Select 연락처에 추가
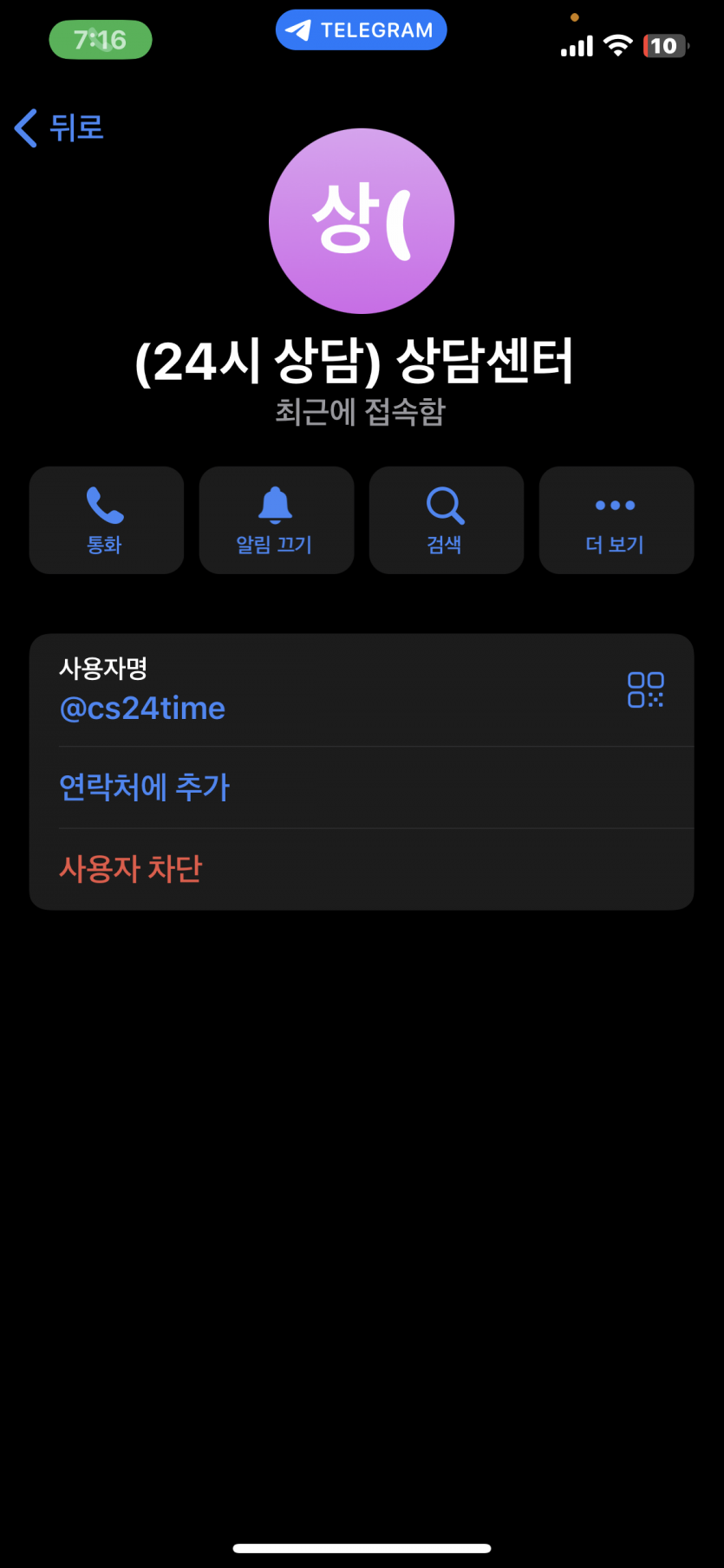The height and width of the screenshot is (1568, 724). click(x=362, y=787)
